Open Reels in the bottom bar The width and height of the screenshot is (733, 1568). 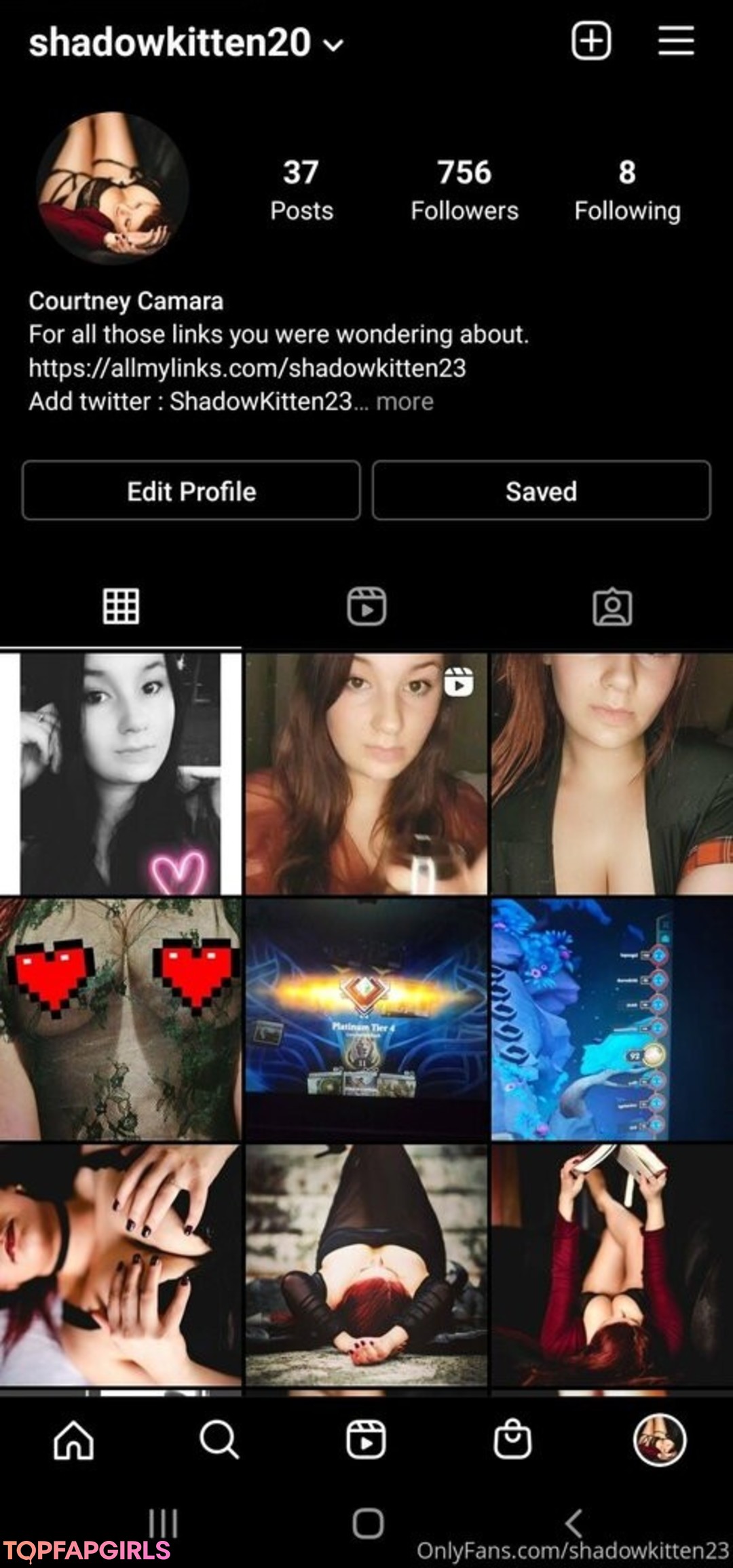coord(366,1440)
